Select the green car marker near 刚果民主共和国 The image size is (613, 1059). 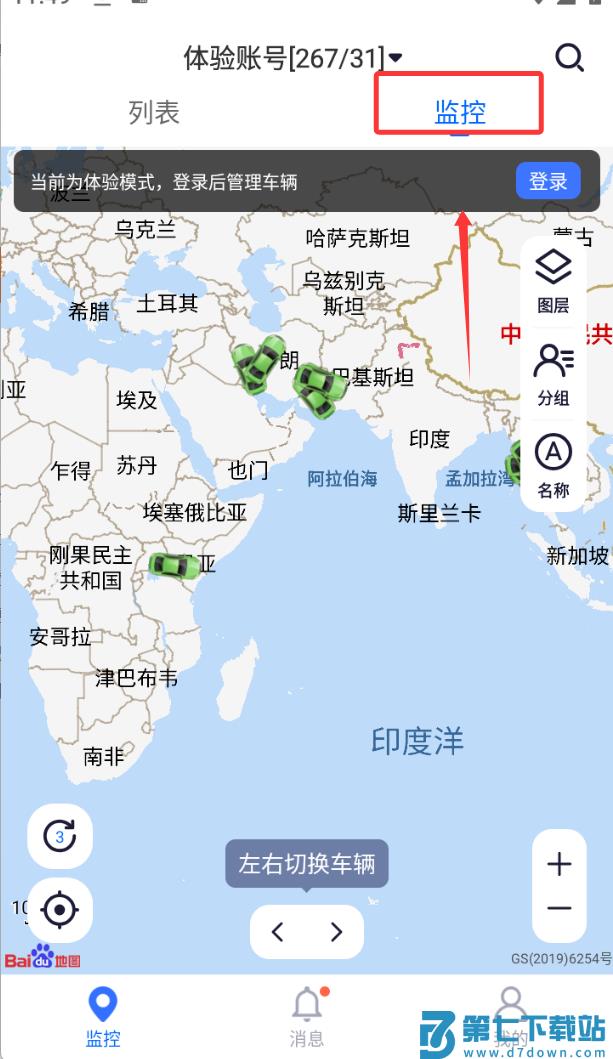point(172,566)
